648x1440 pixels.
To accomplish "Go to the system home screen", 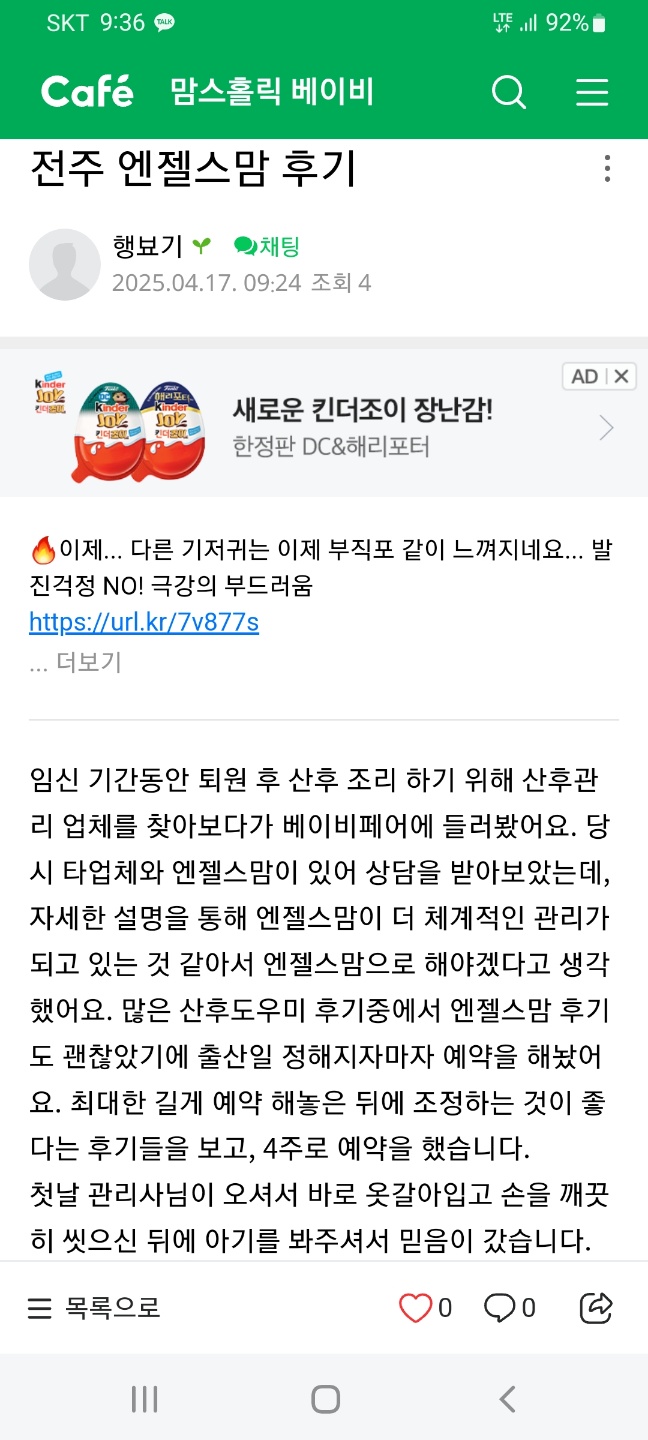I will click(x=325, y=1398).
